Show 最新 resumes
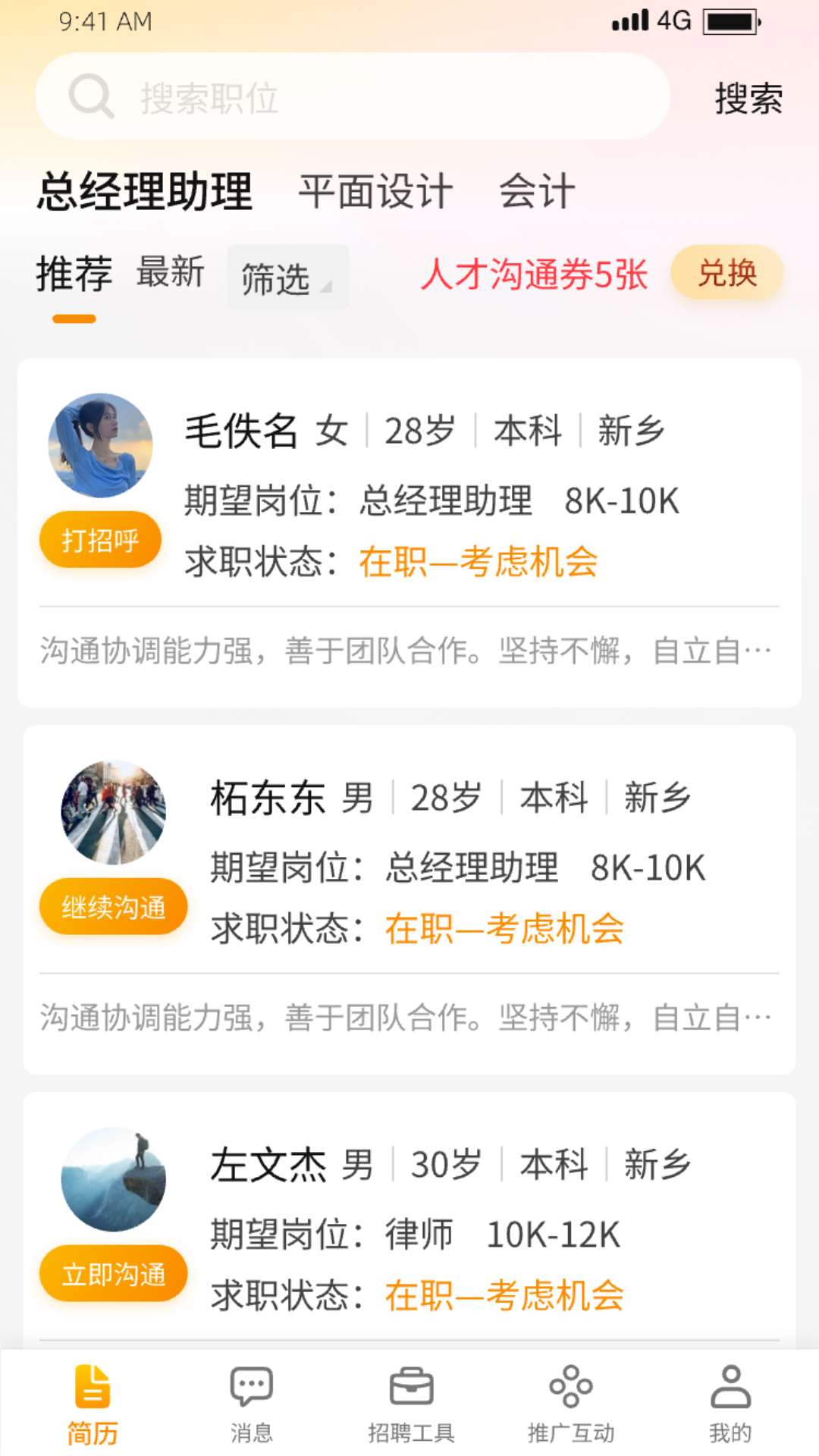 coord(171,271)
